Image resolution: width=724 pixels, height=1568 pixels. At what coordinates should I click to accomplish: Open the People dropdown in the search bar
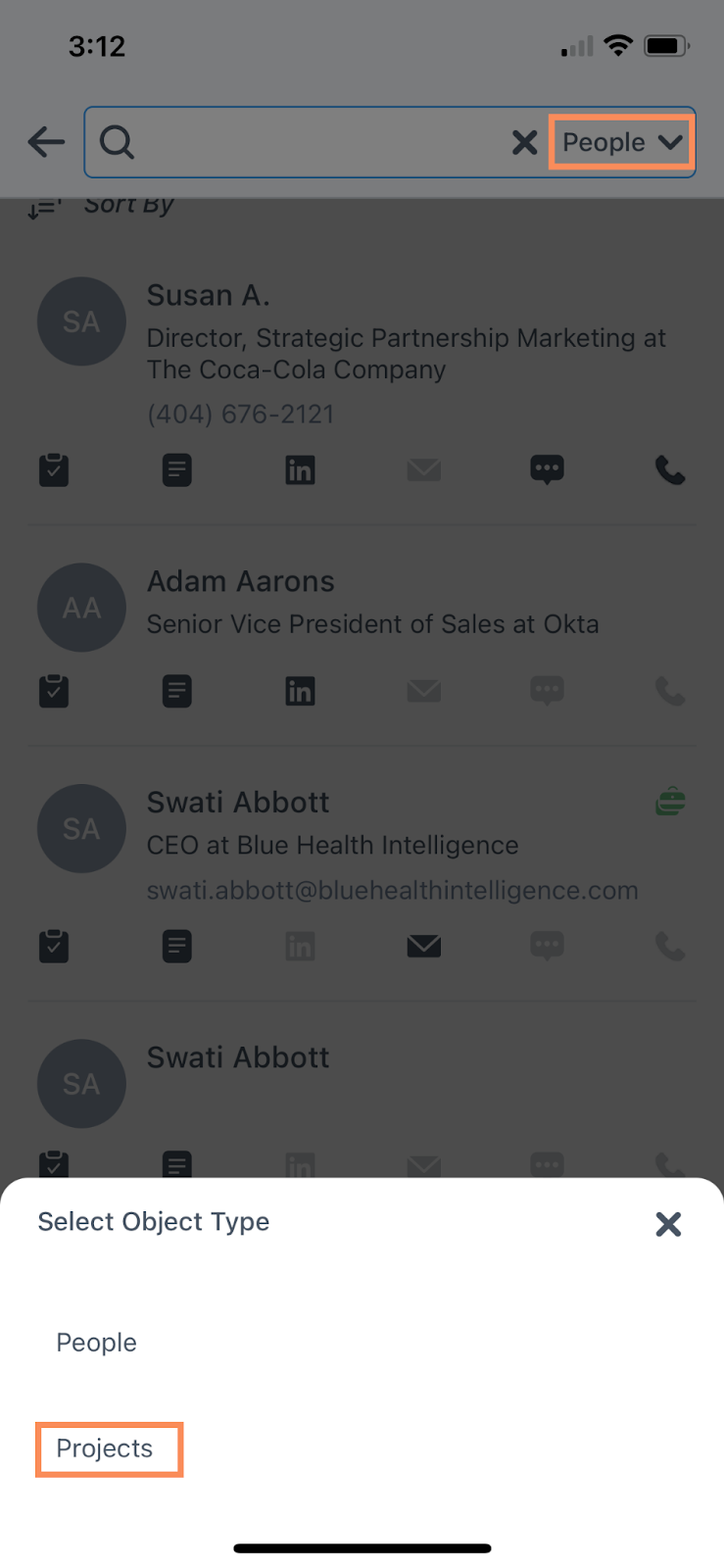(622, 142)
